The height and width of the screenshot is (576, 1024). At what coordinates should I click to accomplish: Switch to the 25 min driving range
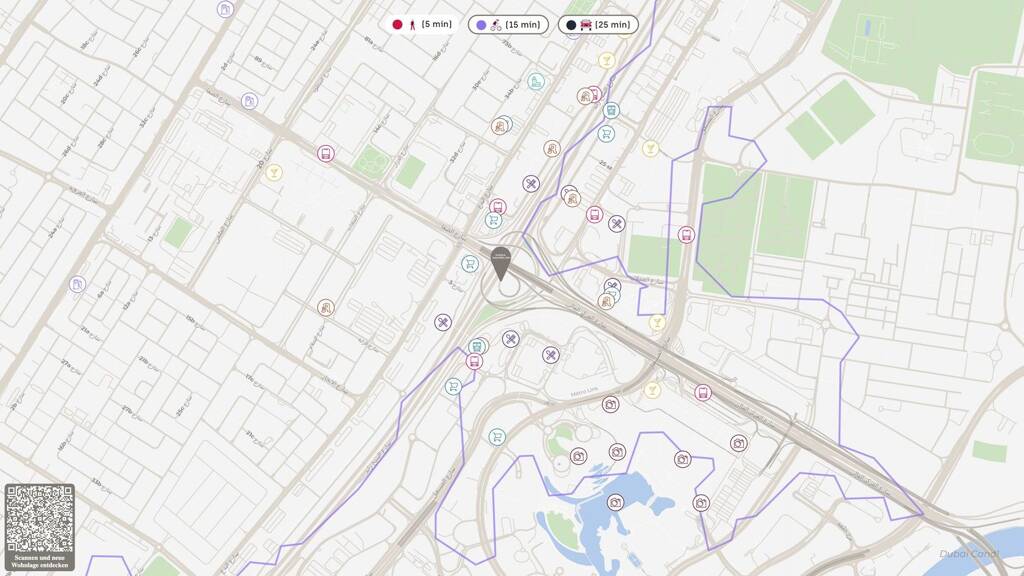click(598, 24)
